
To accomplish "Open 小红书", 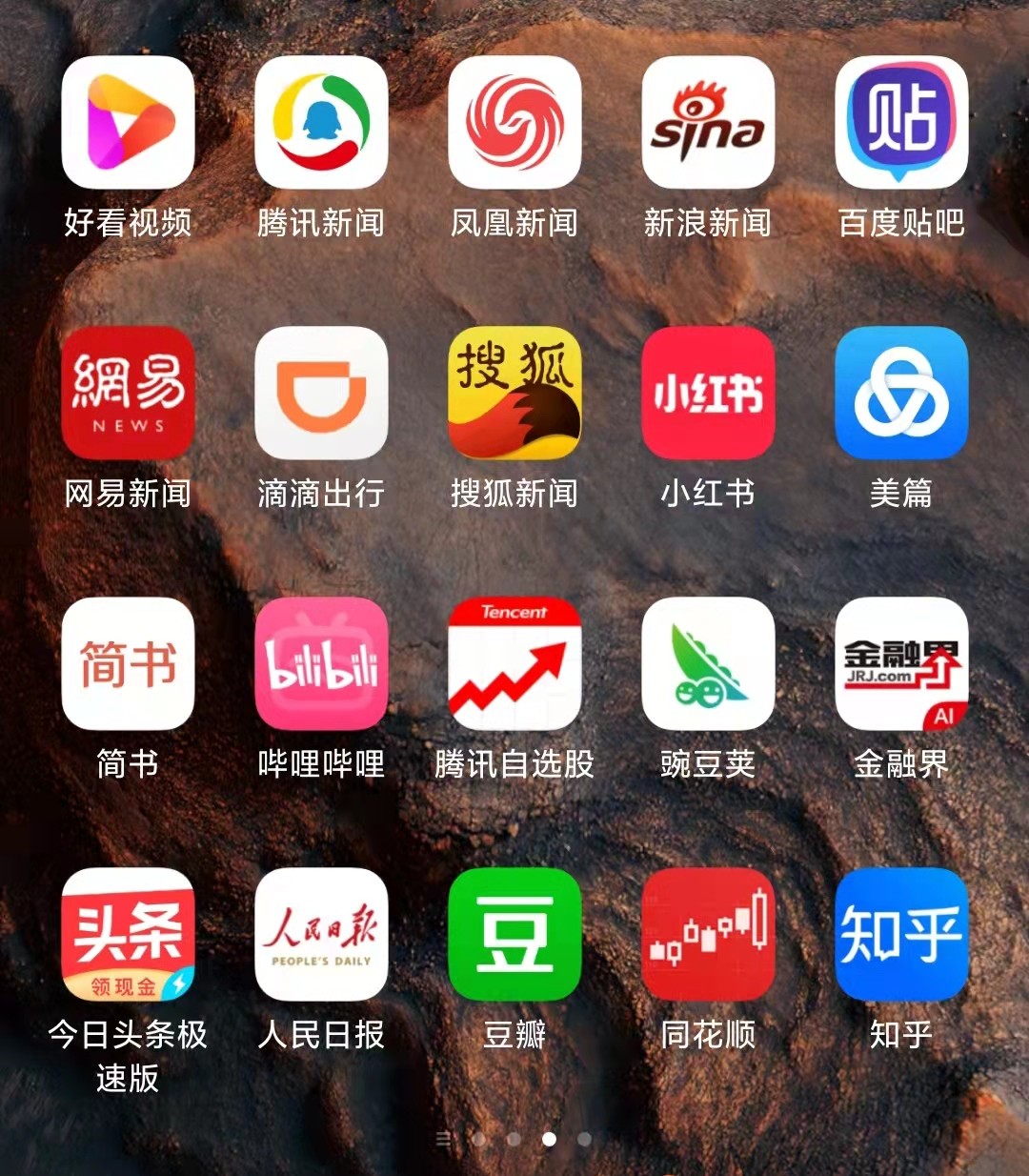I will [708, 393].
